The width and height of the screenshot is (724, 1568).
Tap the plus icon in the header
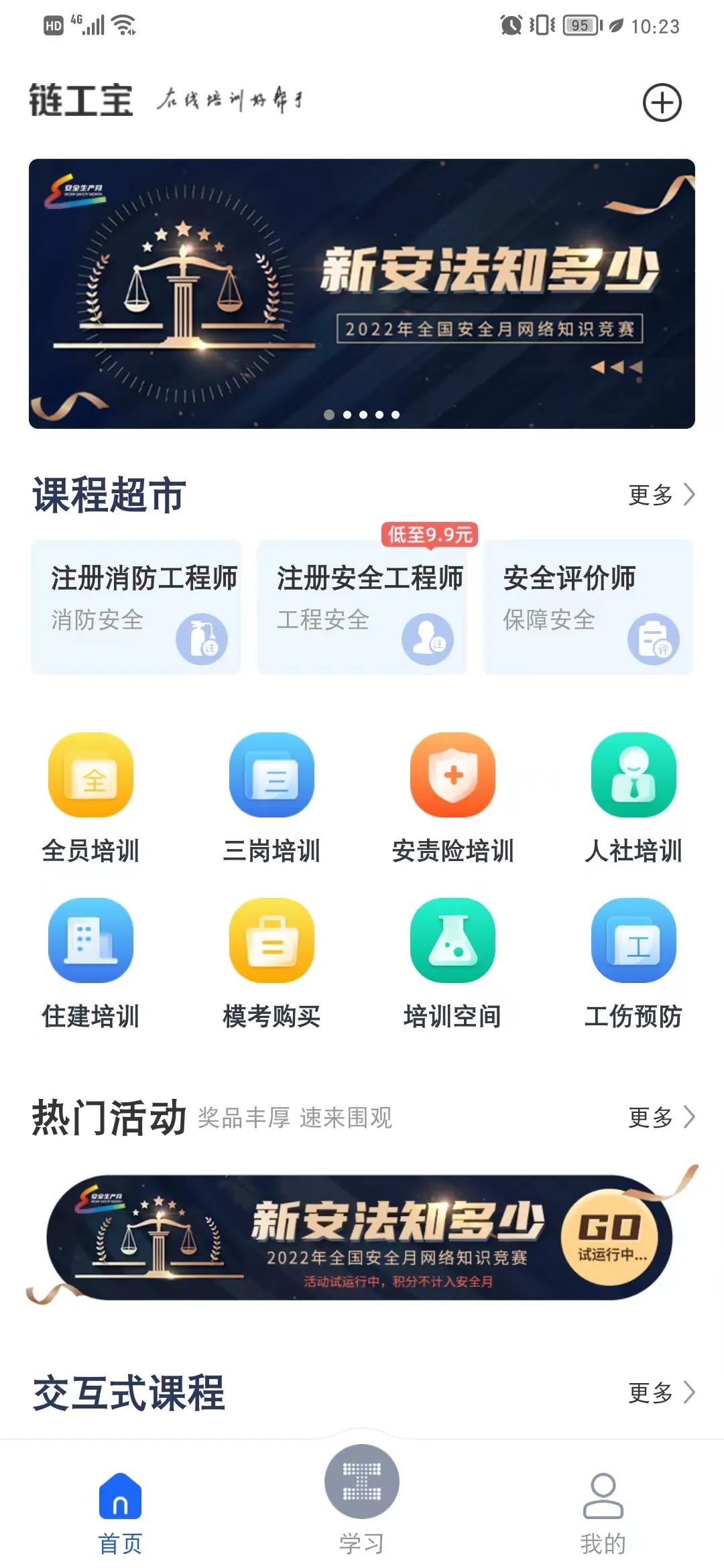click(x=662, y=103)
